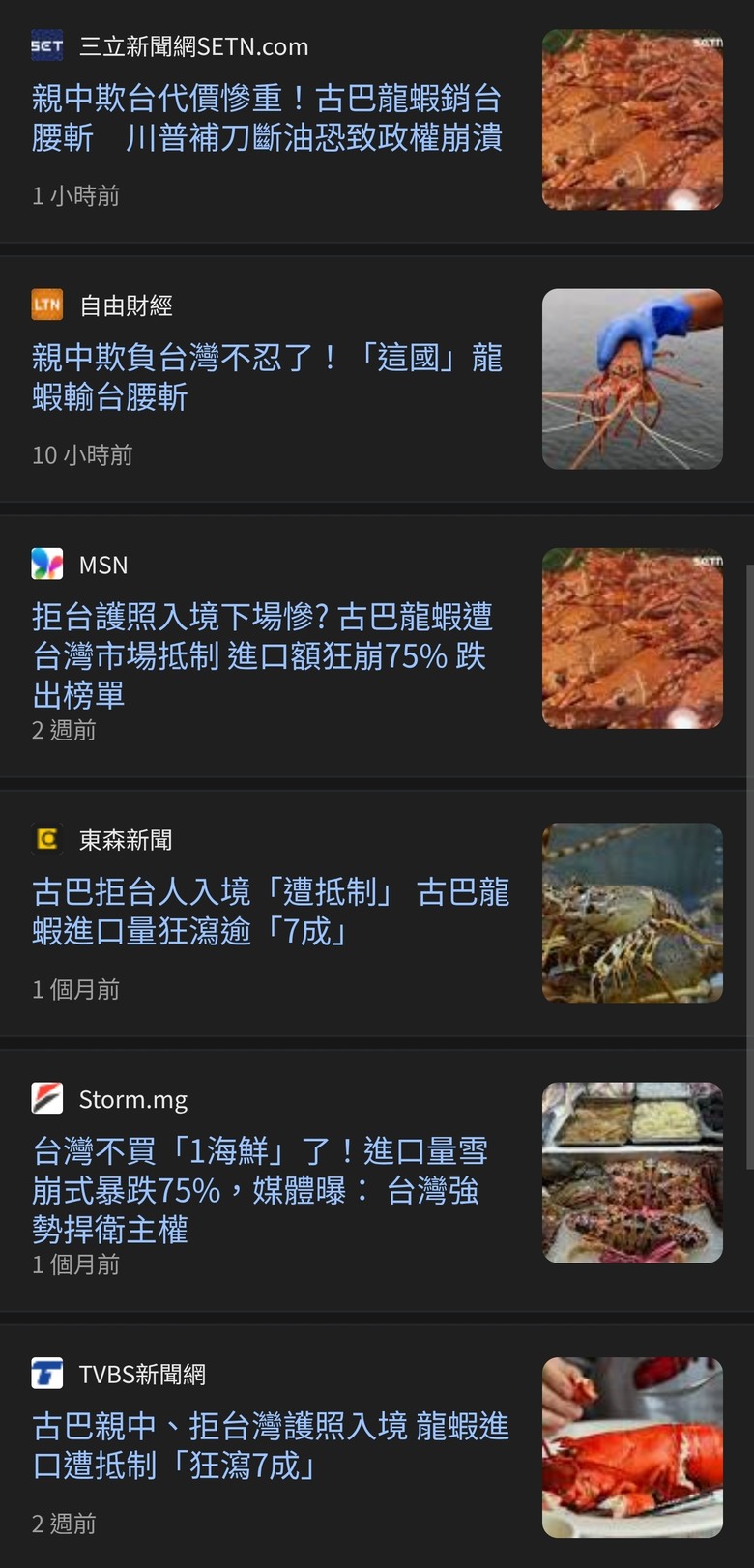754x1568 pixels.
Task: Click the cooked lobster thumbnail on the SETN article
Action: coord(631,118)
